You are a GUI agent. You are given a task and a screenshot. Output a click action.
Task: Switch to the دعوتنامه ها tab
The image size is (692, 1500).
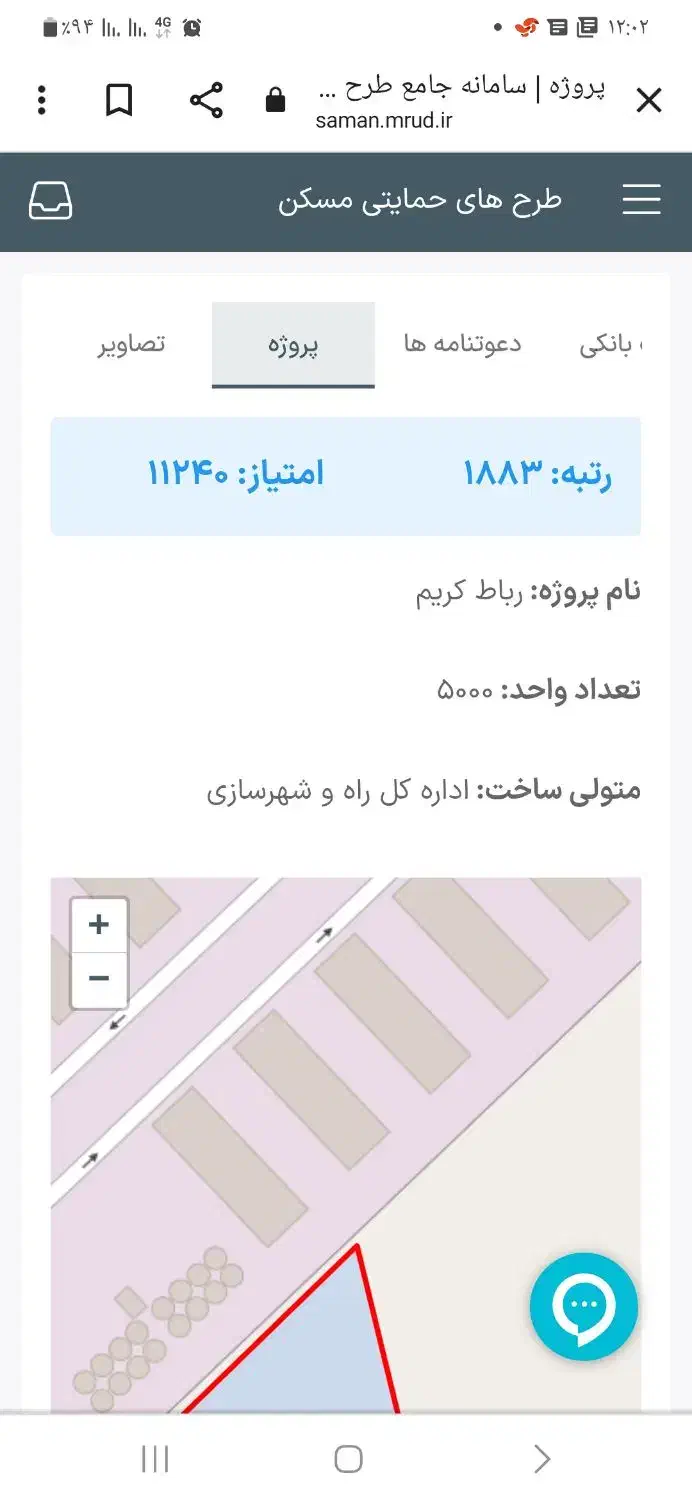pos(462,344)
